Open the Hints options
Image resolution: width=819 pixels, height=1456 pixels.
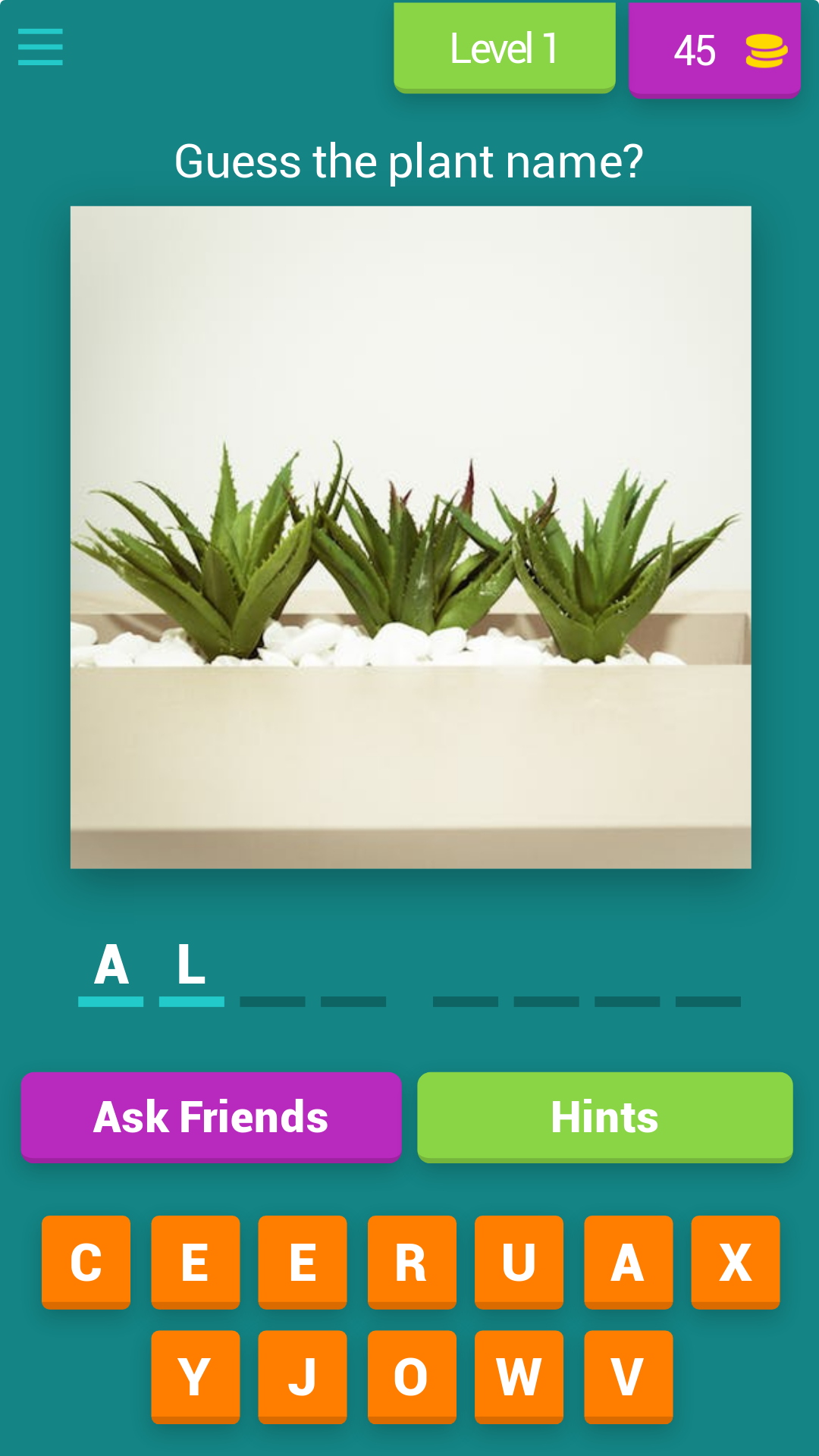(604, 1116)
